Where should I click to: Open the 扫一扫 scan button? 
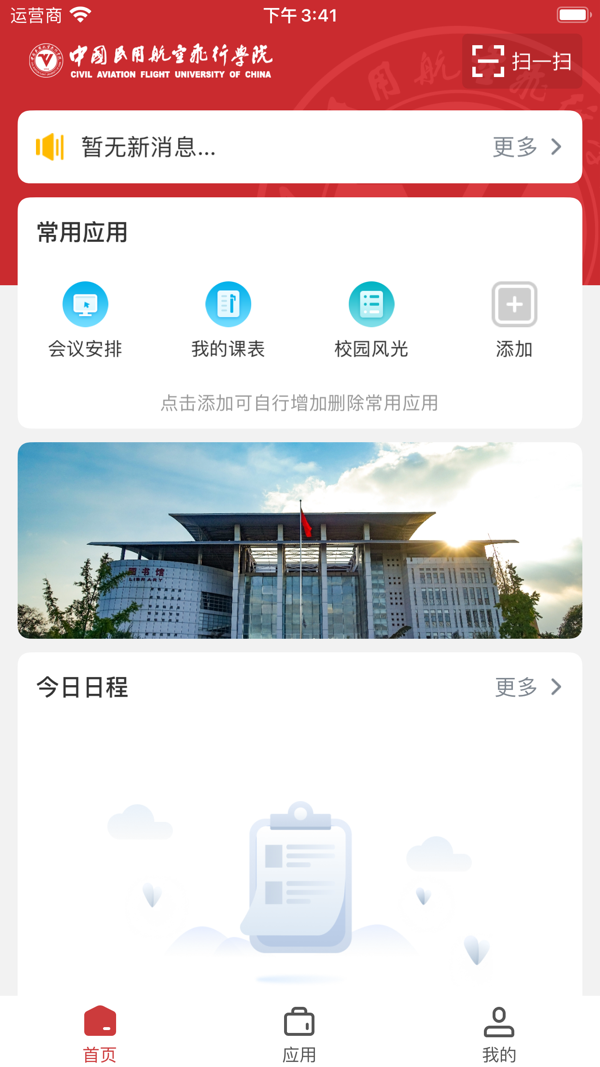[x=522, y=61]
